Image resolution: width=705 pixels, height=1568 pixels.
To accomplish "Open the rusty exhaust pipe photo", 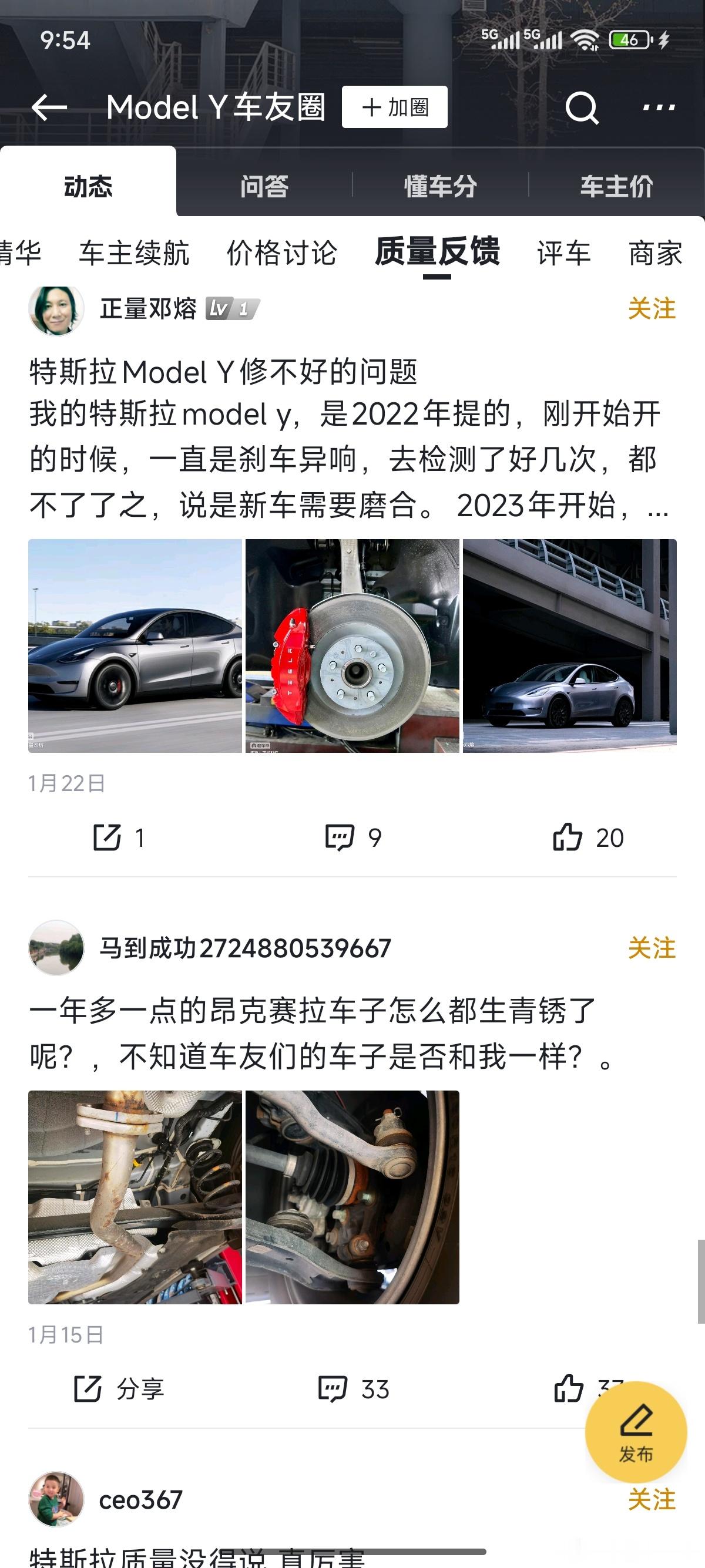I will point(135,1197).
